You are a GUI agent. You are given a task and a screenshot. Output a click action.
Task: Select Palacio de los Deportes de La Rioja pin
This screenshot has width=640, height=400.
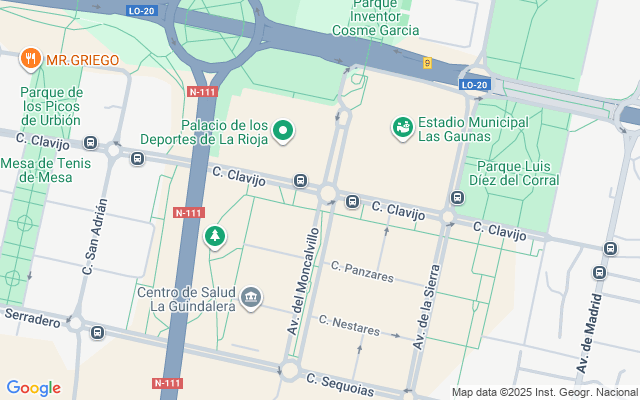283,129
